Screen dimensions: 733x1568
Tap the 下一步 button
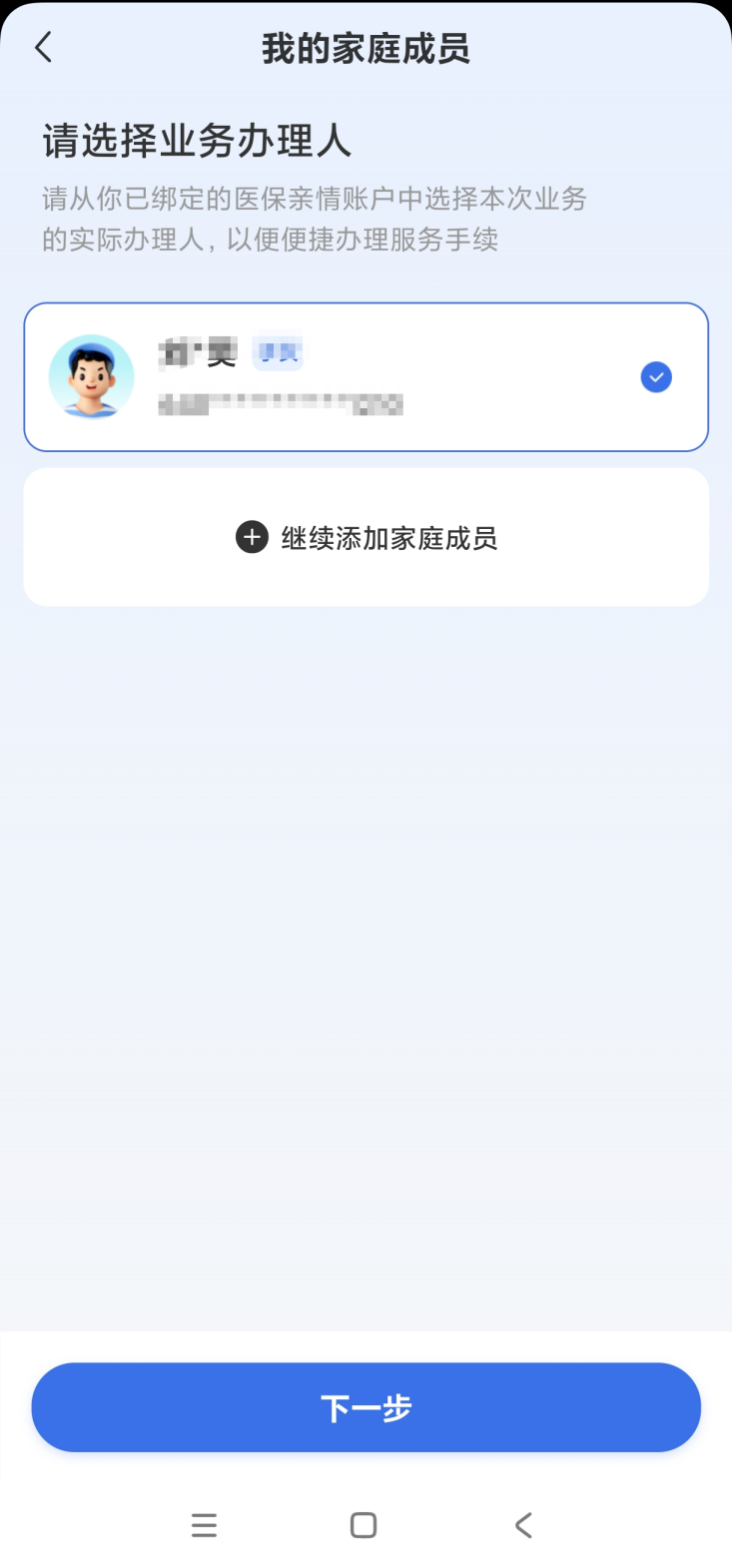click(366, 1406)
